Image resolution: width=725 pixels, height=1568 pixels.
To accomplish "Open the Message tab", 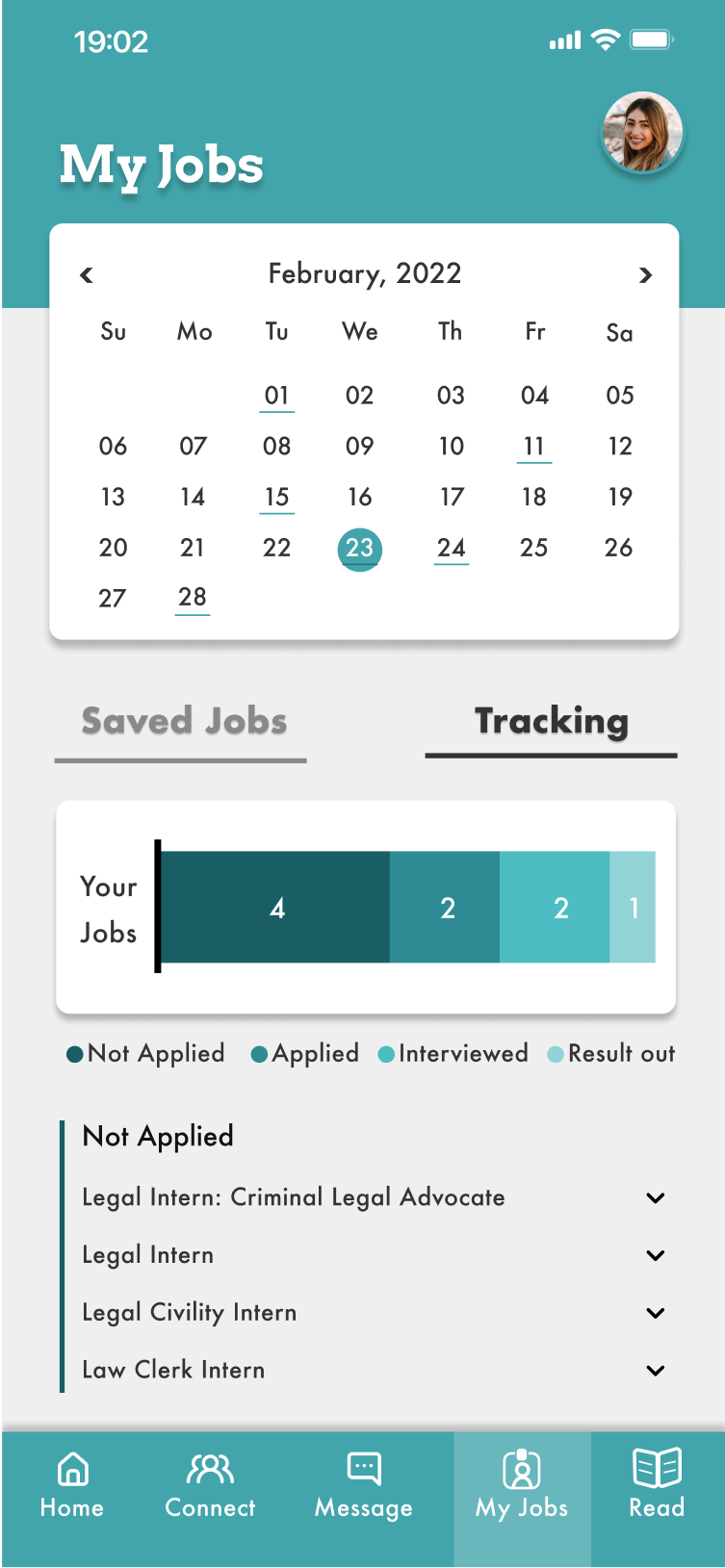I will coord(363,1485).
